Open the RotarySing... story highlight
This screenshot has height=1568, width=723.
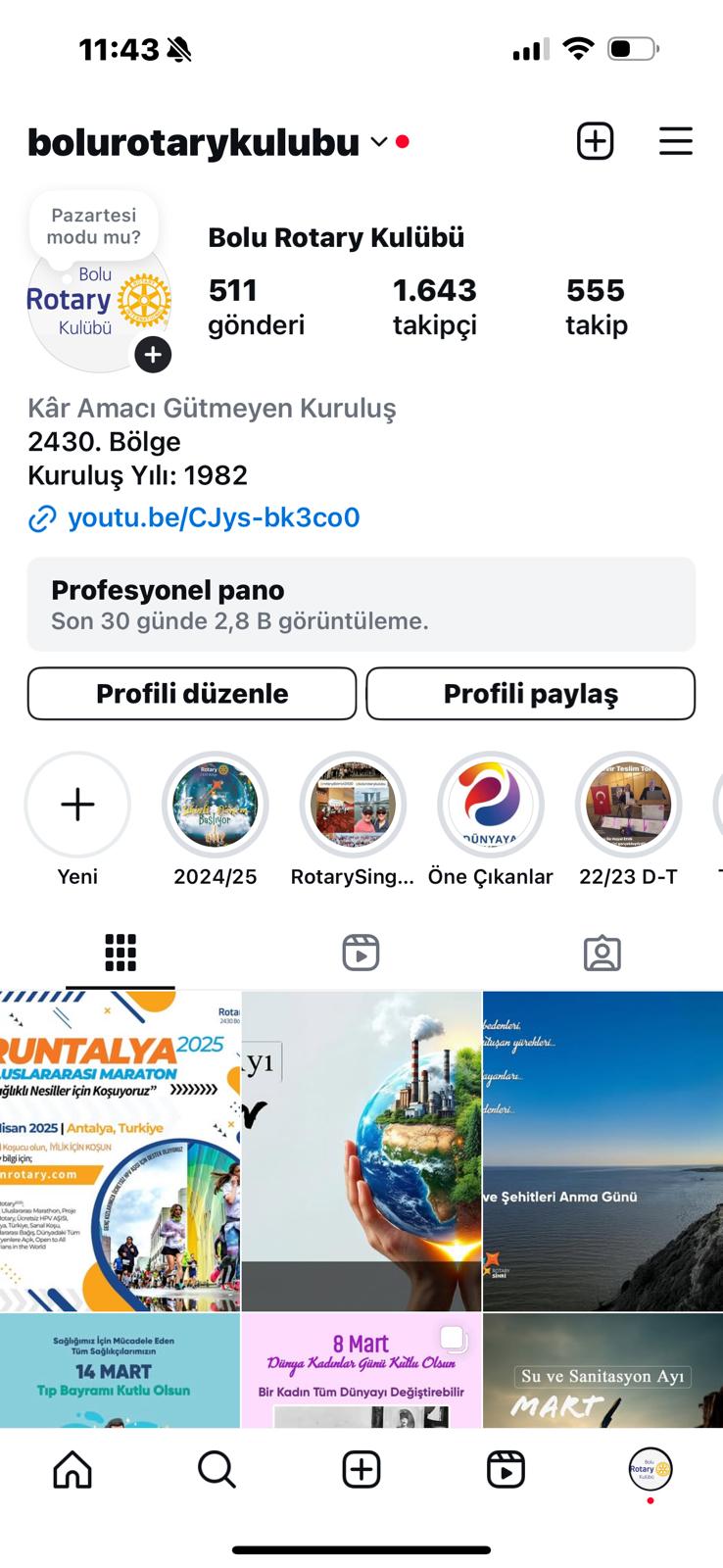point(353,805)
